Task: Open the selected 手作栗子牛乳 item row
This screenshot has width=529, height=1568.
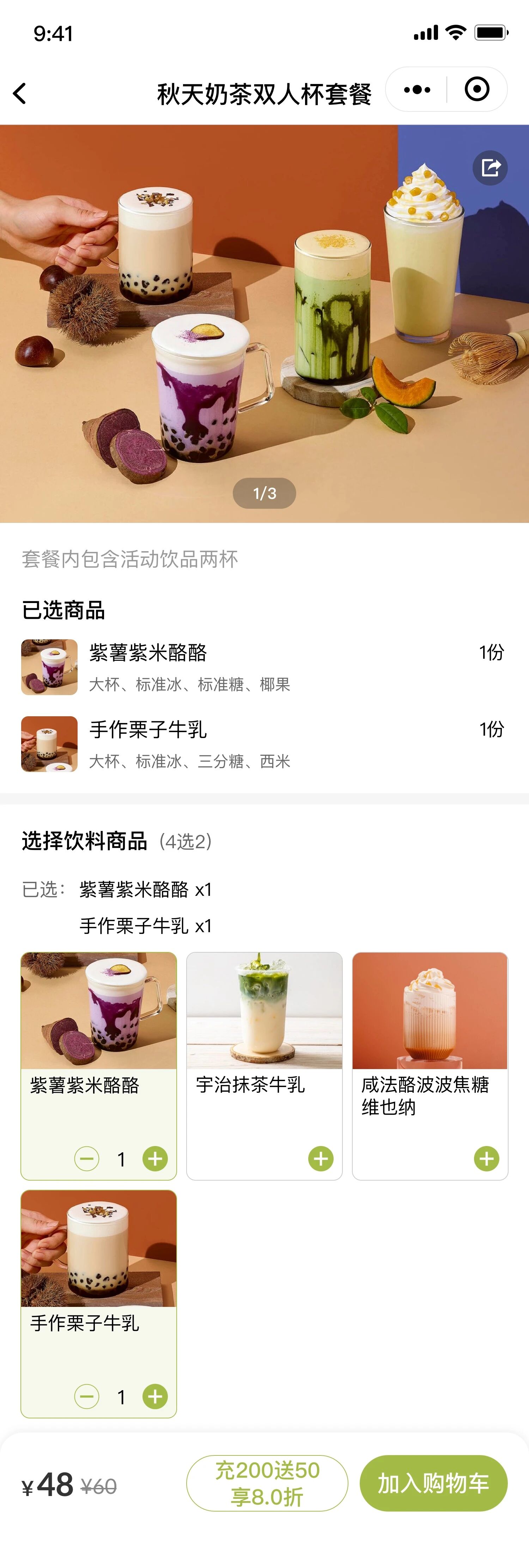Action: [x=262, y=744]
